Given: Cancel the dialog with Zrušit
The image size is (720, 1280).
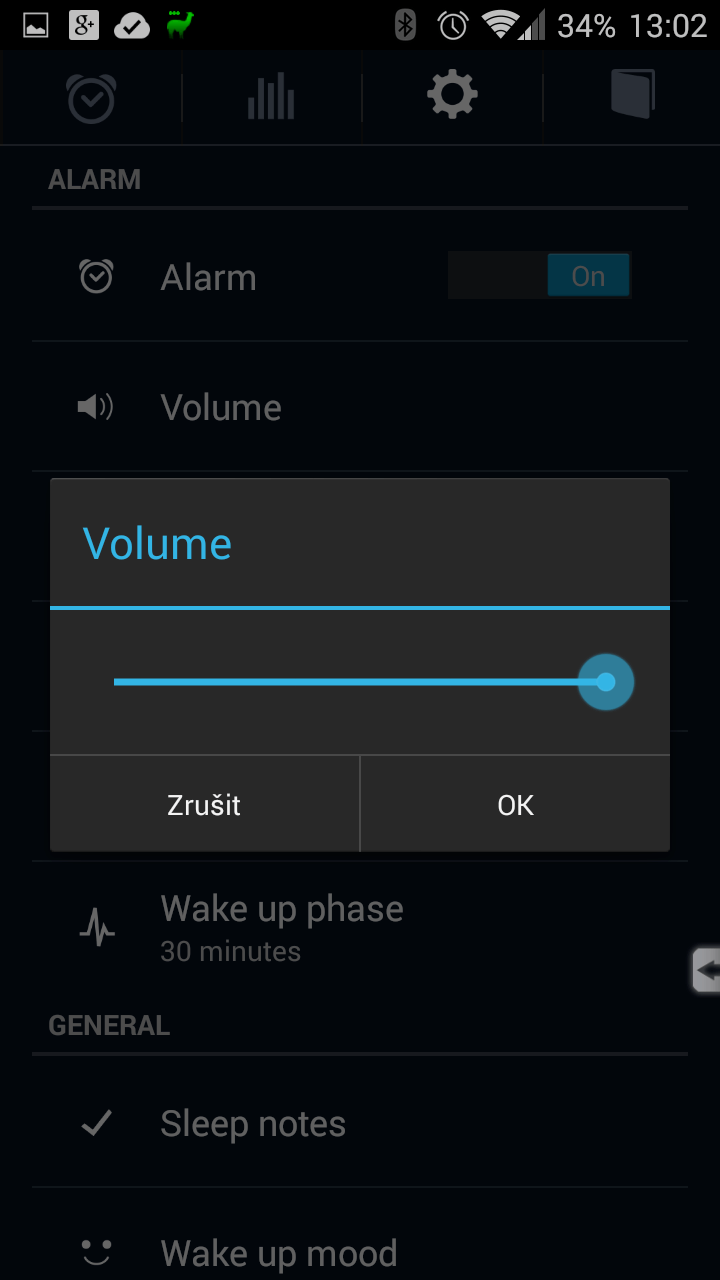Looking at the screenshot, I should point(204,804).
